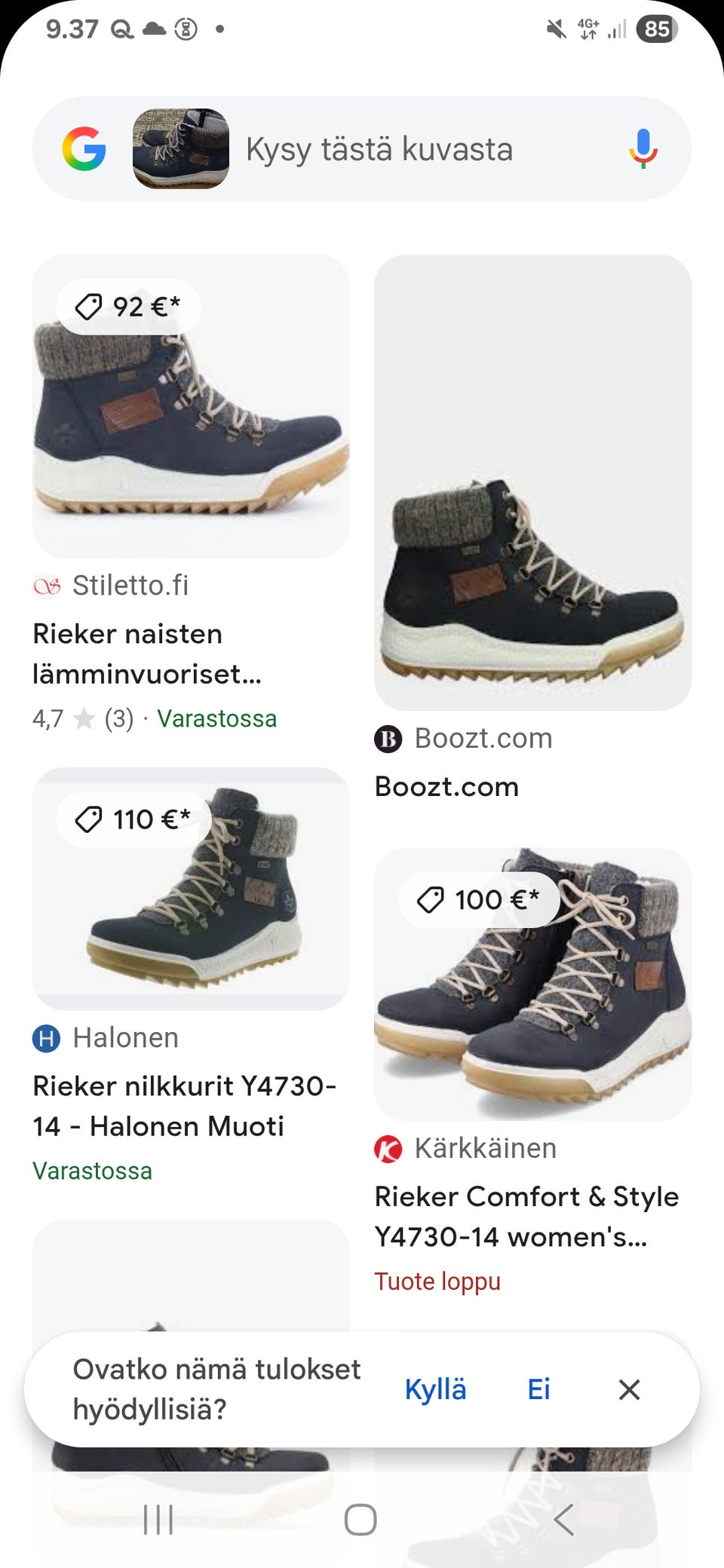Open the recent apps view
Image resolution: width=724 pixels, height=1568 pixels.
point(158,1520)
